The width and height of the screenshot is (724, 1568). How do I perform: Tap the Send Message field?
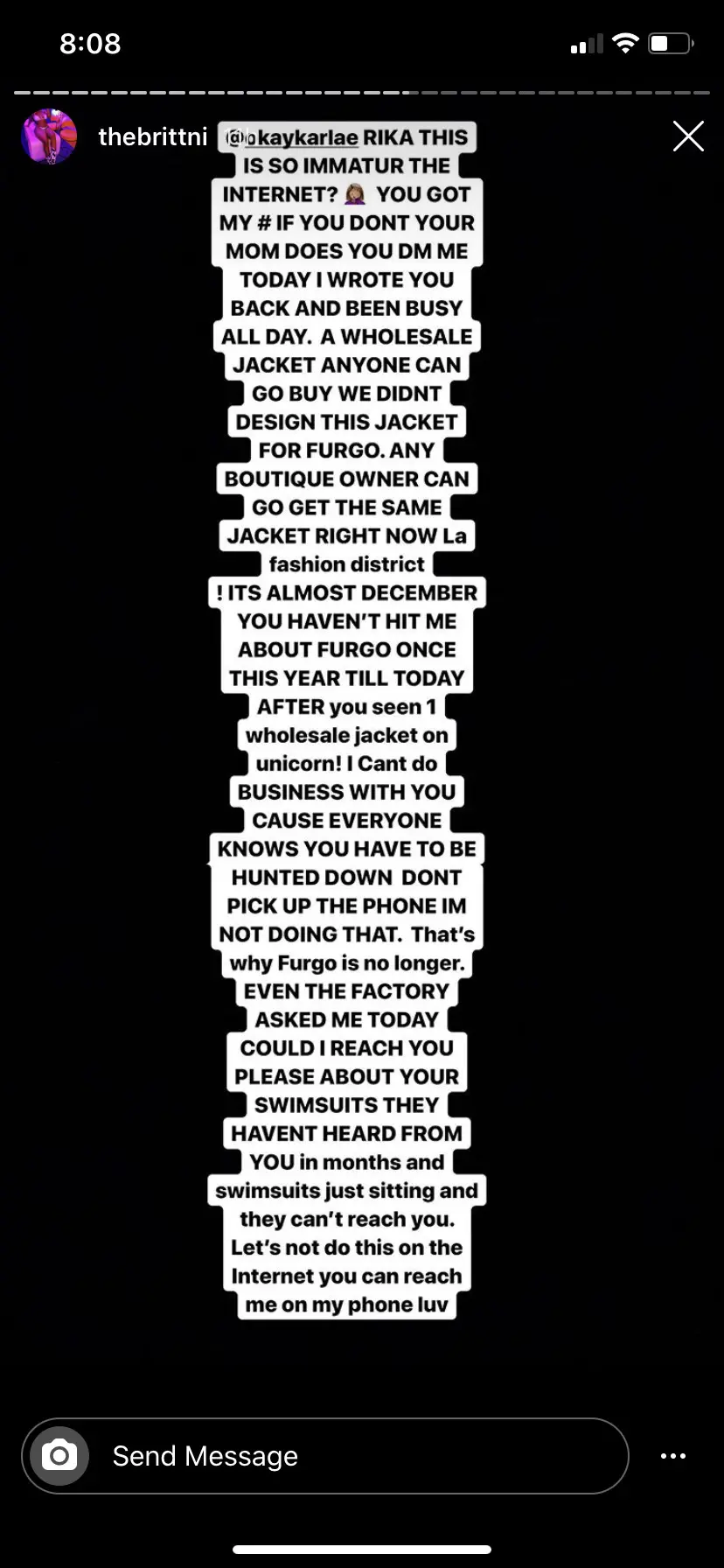pyautogui.click(x=325, y=1456)
